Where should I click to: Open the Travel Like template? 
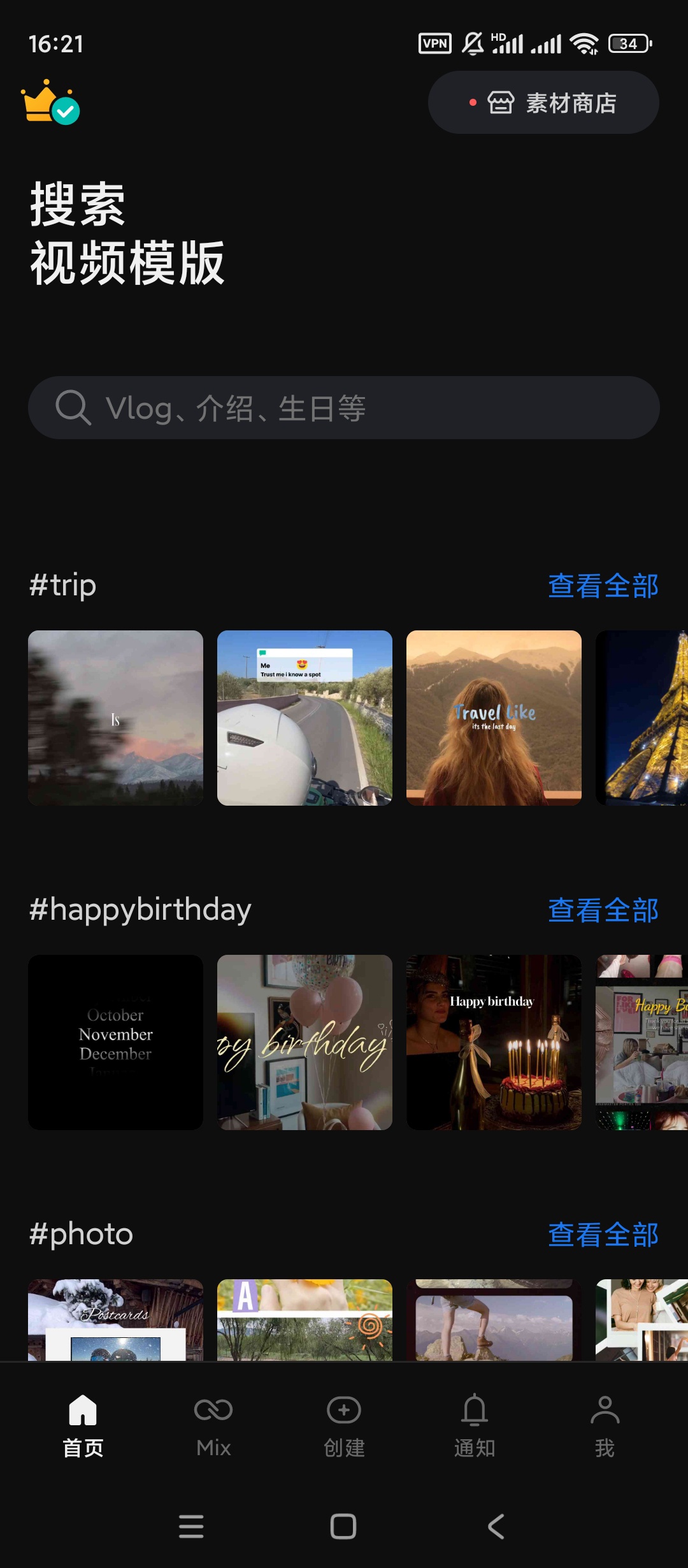point(494,718)
